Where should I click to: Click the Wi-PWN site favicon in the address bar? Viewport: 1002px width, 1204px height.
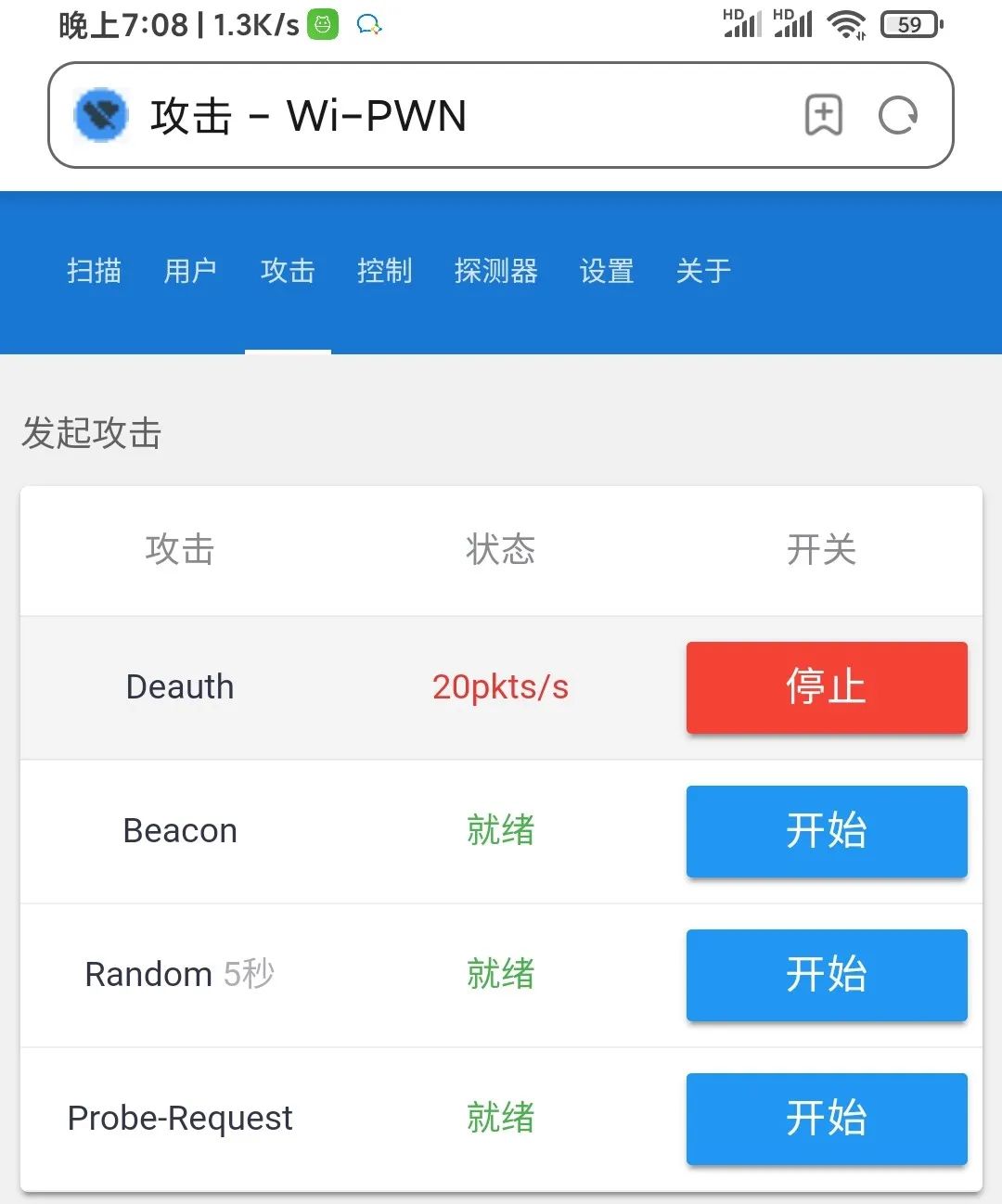pyautogui.click(x=100, y=115)
